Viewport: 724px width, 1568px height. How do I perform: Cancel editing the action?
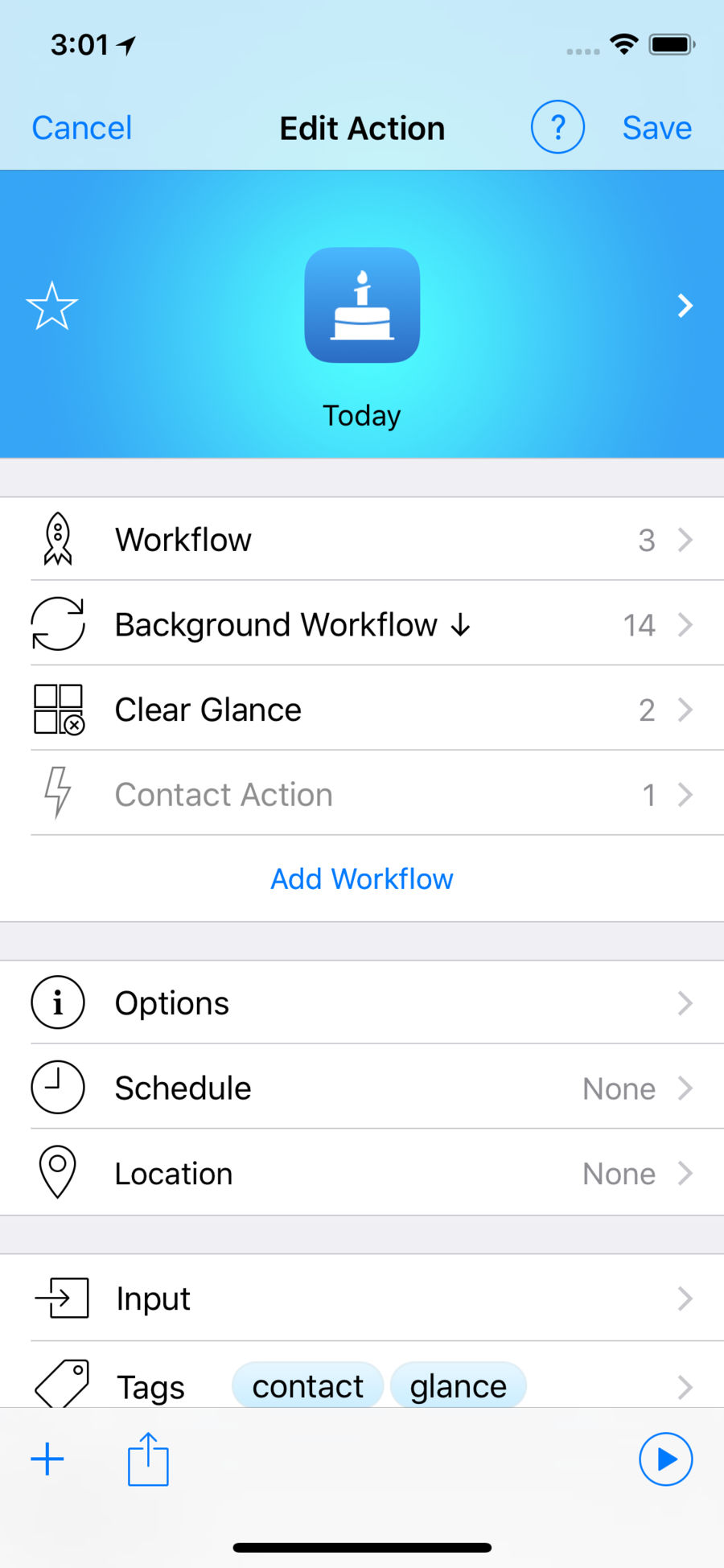pos(81,128)
